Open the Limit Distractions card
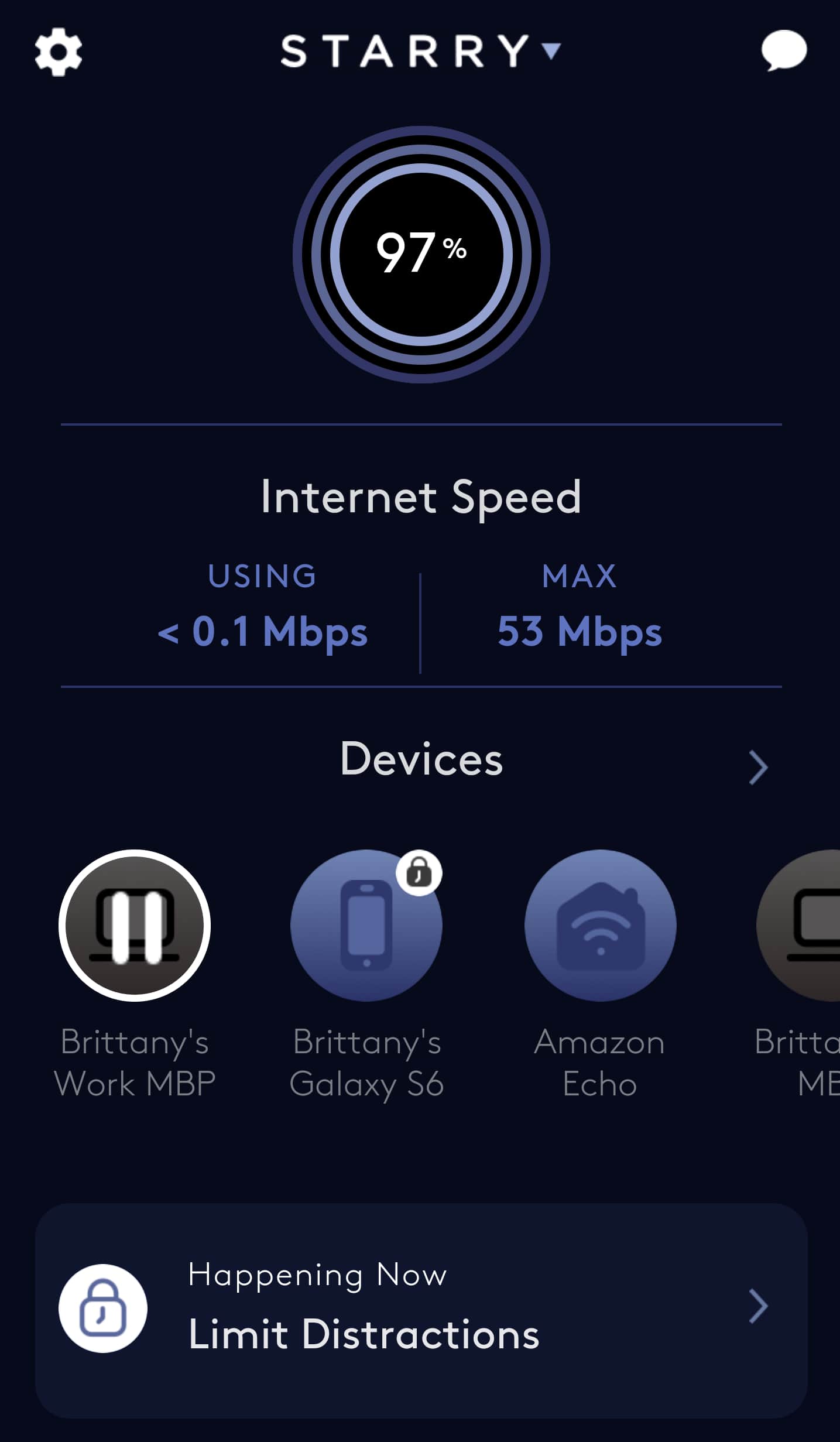The height and width of the screenshot is (1442, 840). [x=421, y=1310]
